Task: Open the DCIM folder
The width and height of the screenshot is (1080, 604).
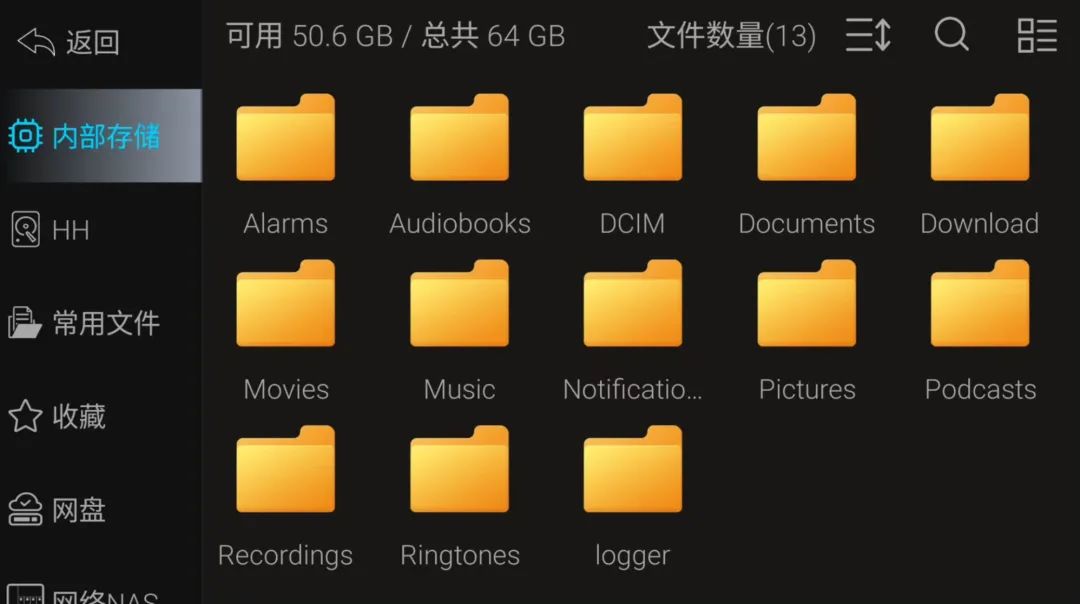Action: point(632,140)
